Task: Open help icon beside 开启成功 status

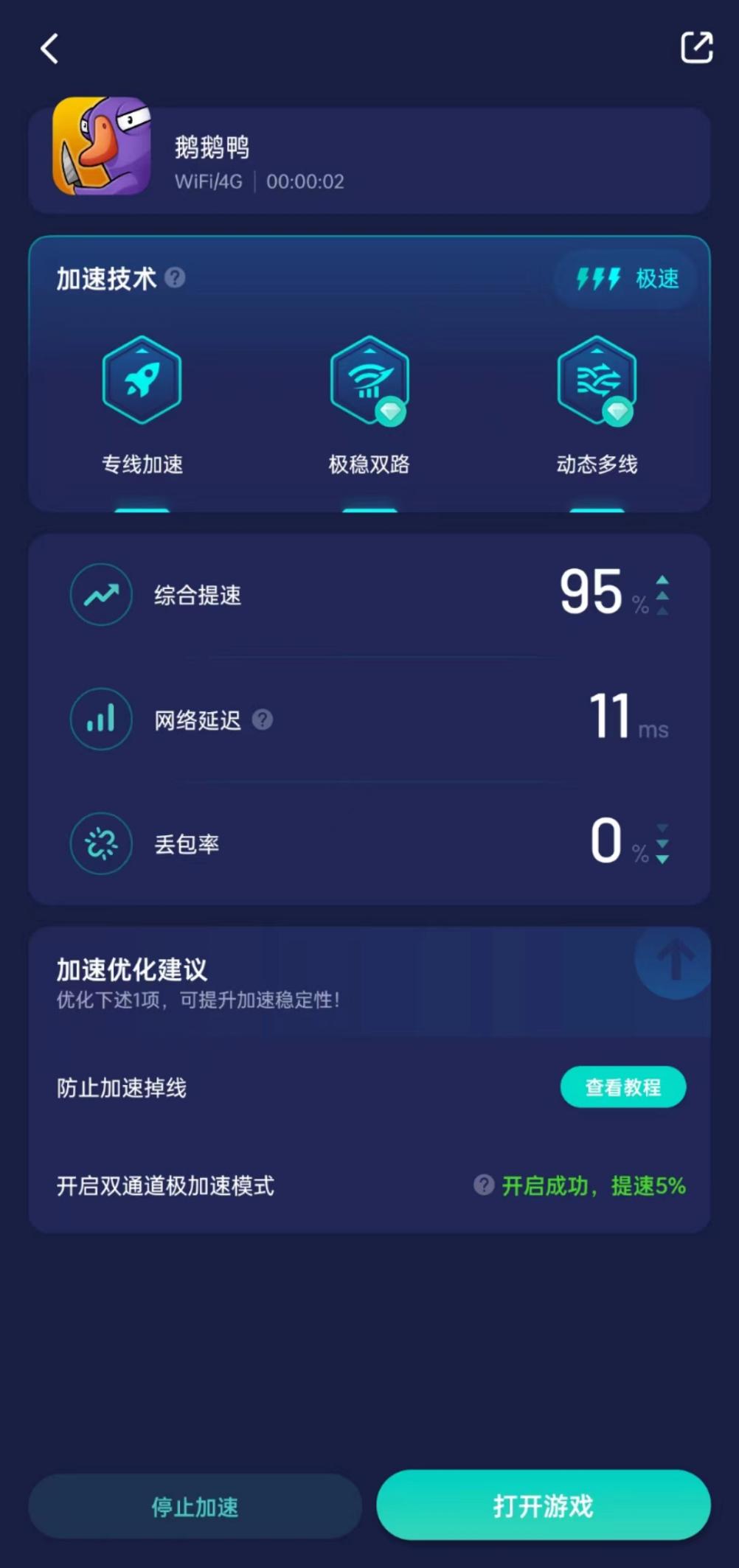Action: pyautogui.click(x=484, y=1185)
